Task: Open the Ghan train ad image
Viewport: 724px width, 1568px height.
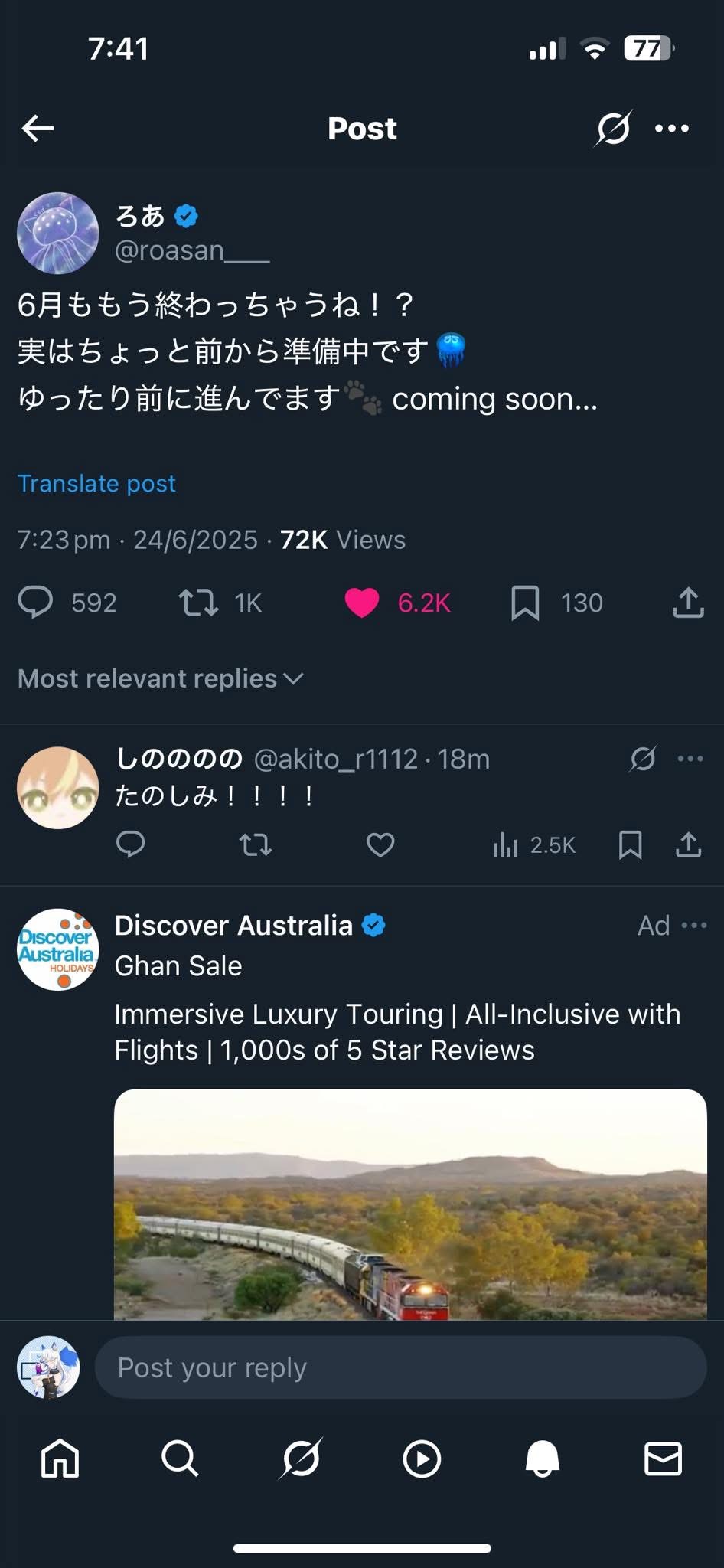Action: click(x=410, y=1204)
